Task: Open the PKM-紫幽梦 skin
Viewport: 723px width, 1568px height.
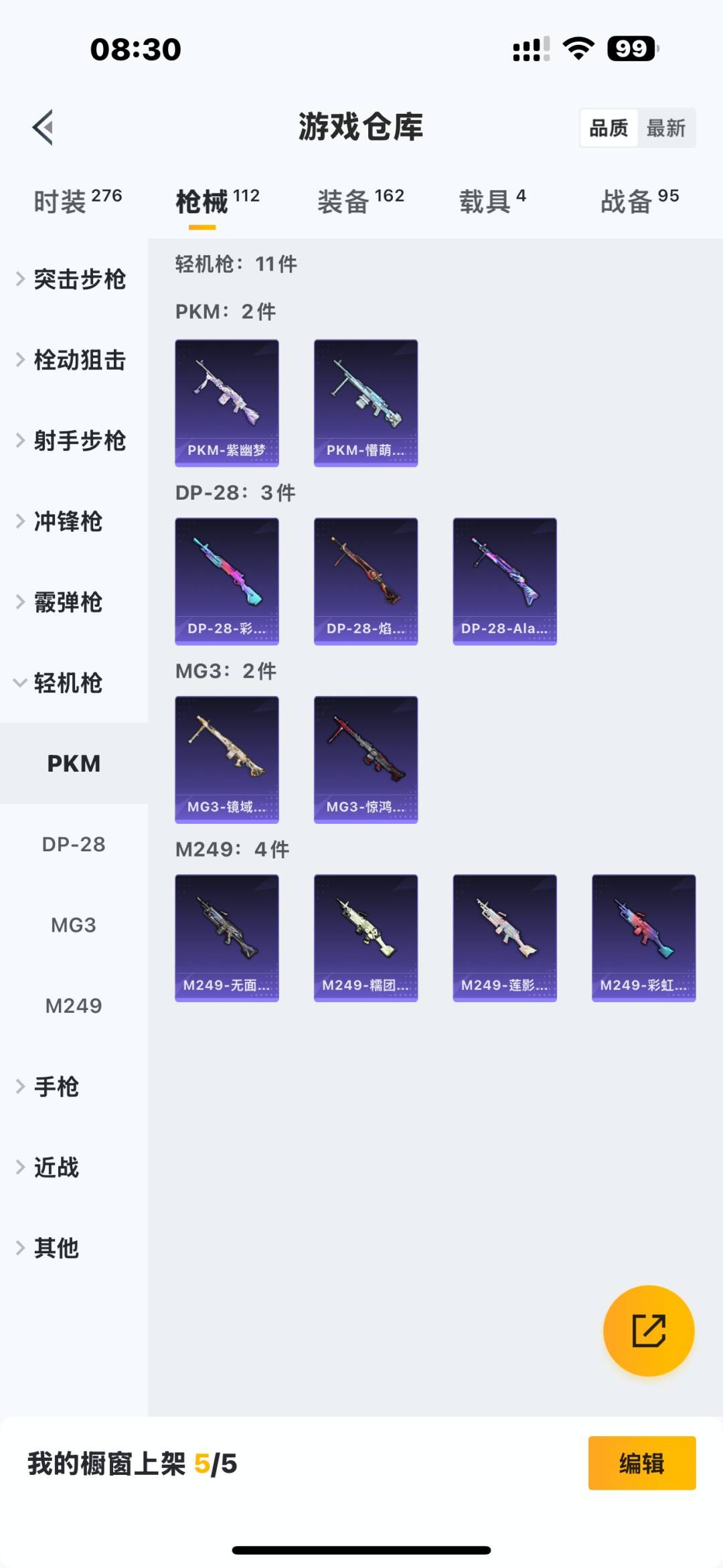Action: (x=227, y=403)
